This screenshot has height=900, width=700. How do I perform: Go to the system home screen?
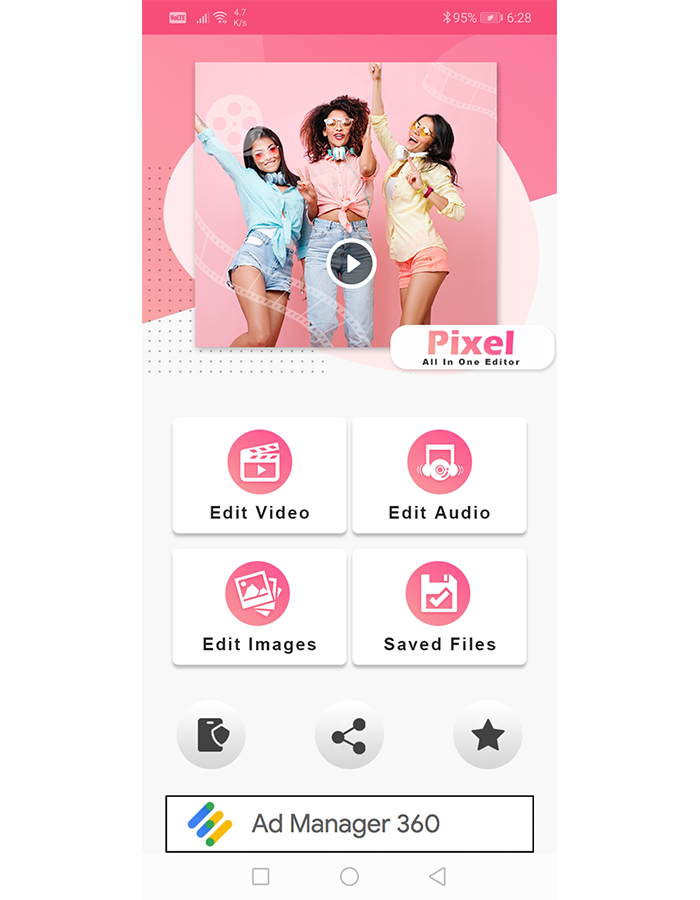[x=349, y=877]
